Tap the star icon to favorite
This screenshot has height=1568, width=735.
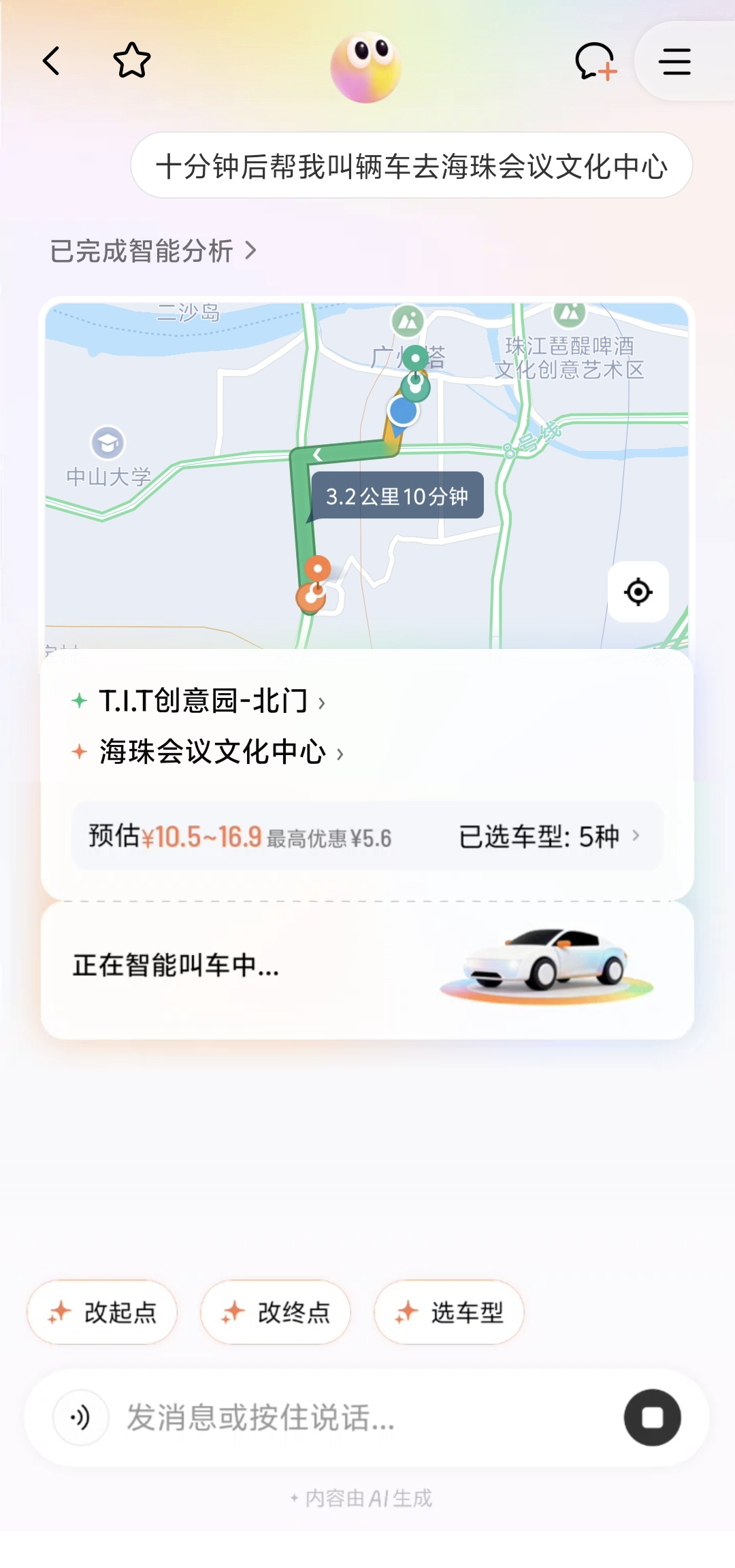(x=131, y=61)
